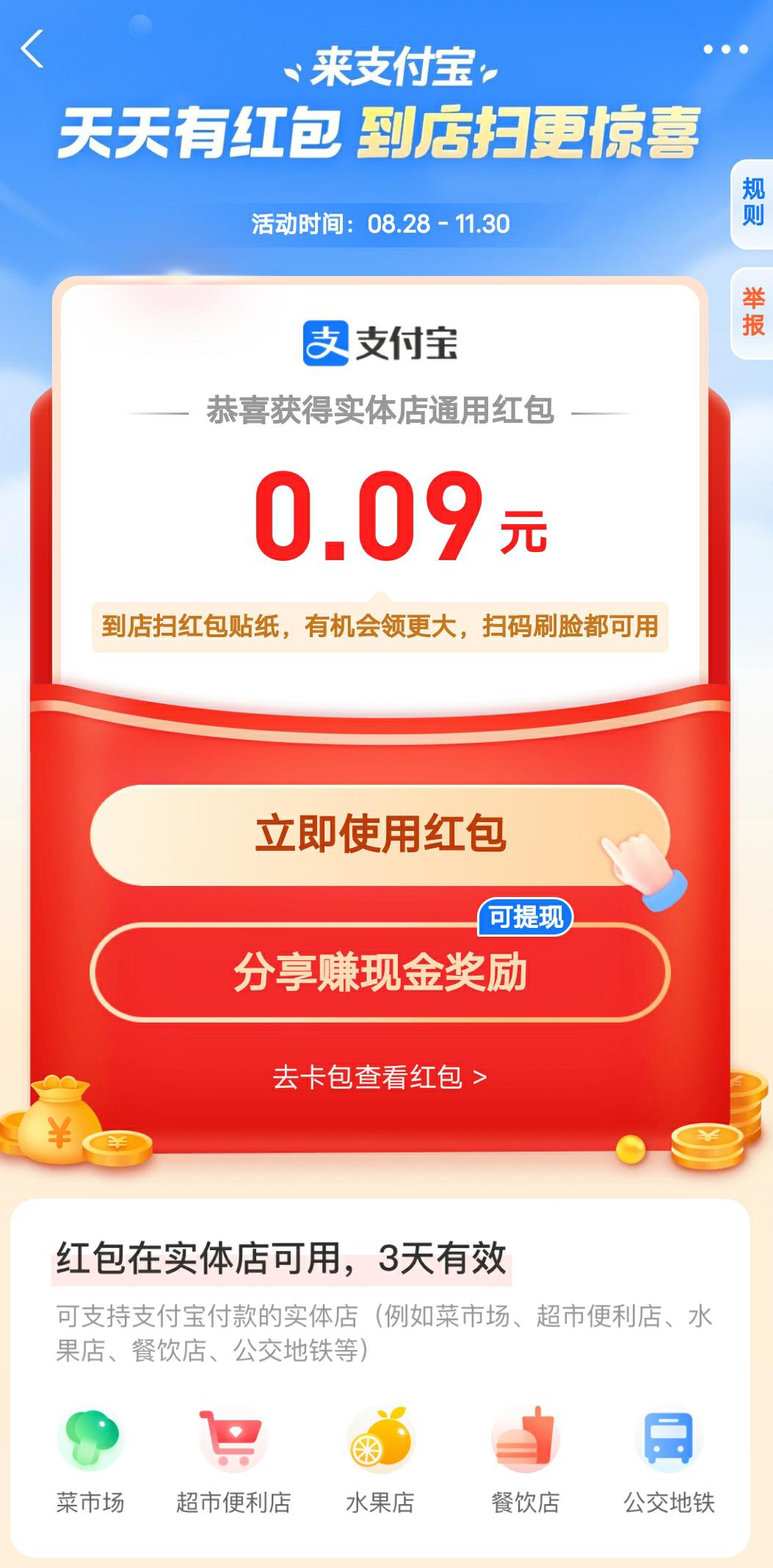
Task: Select 分享赚现金奖励 to share for cash
Action: coord(380,972)
